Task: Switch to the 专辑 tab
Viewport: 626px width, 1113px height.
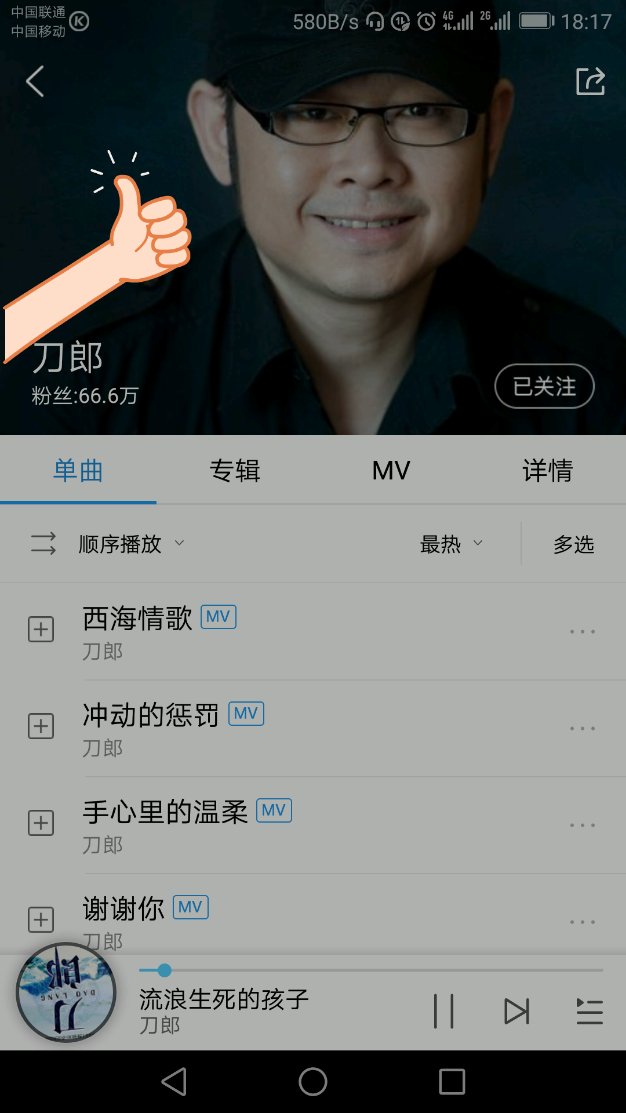Action: pyautogui.click(x=235, y=471)
